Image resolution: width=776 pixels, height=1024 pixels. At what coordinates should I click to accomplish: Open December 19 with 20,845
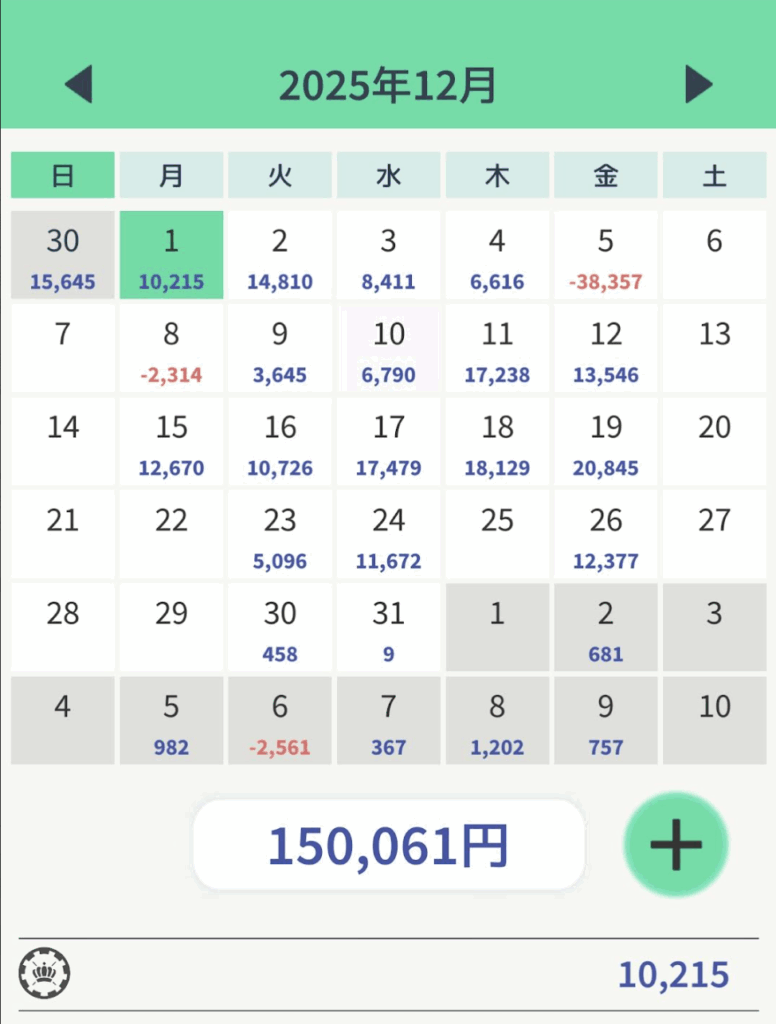click(x=605, y=441)
